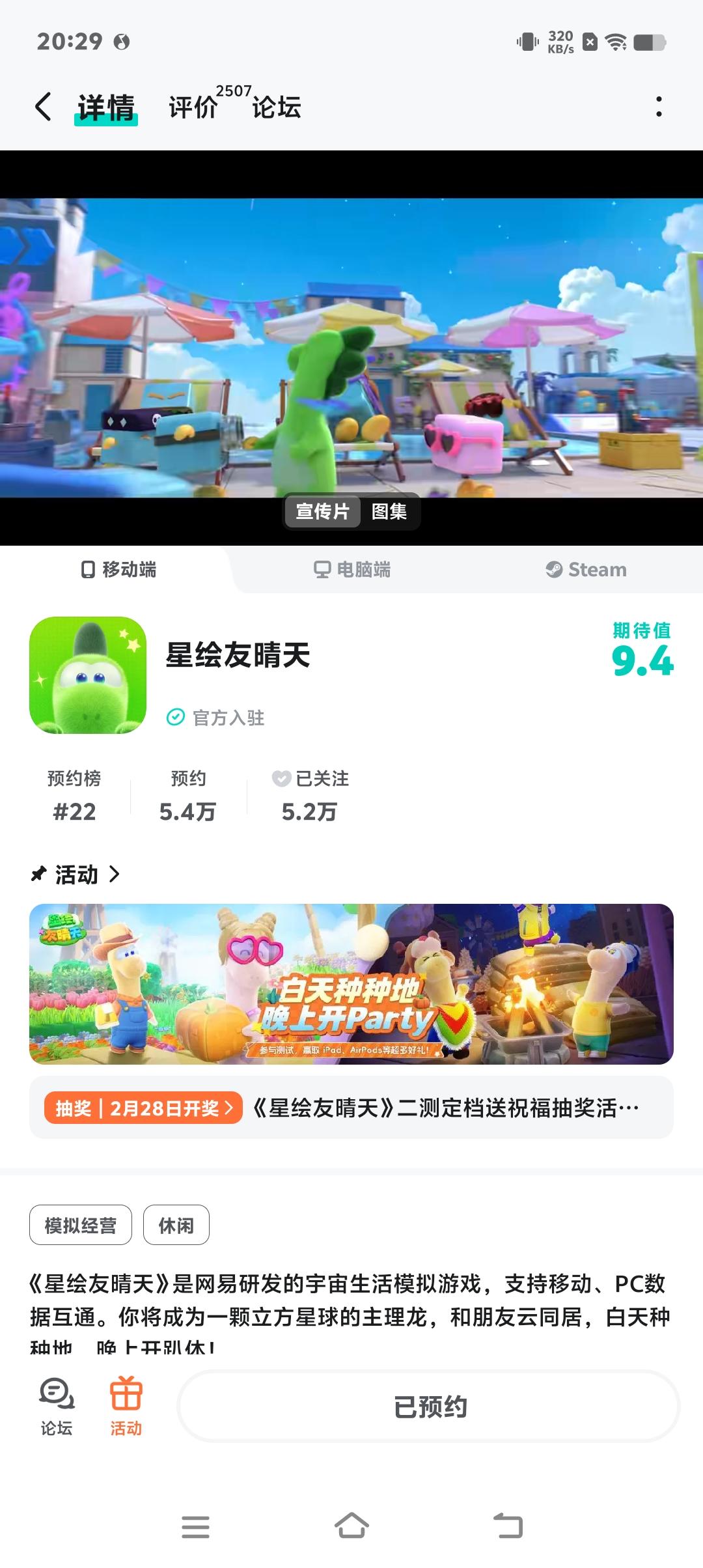
Task: Select the 图集 gallery option
Action: tap(389, 512)
